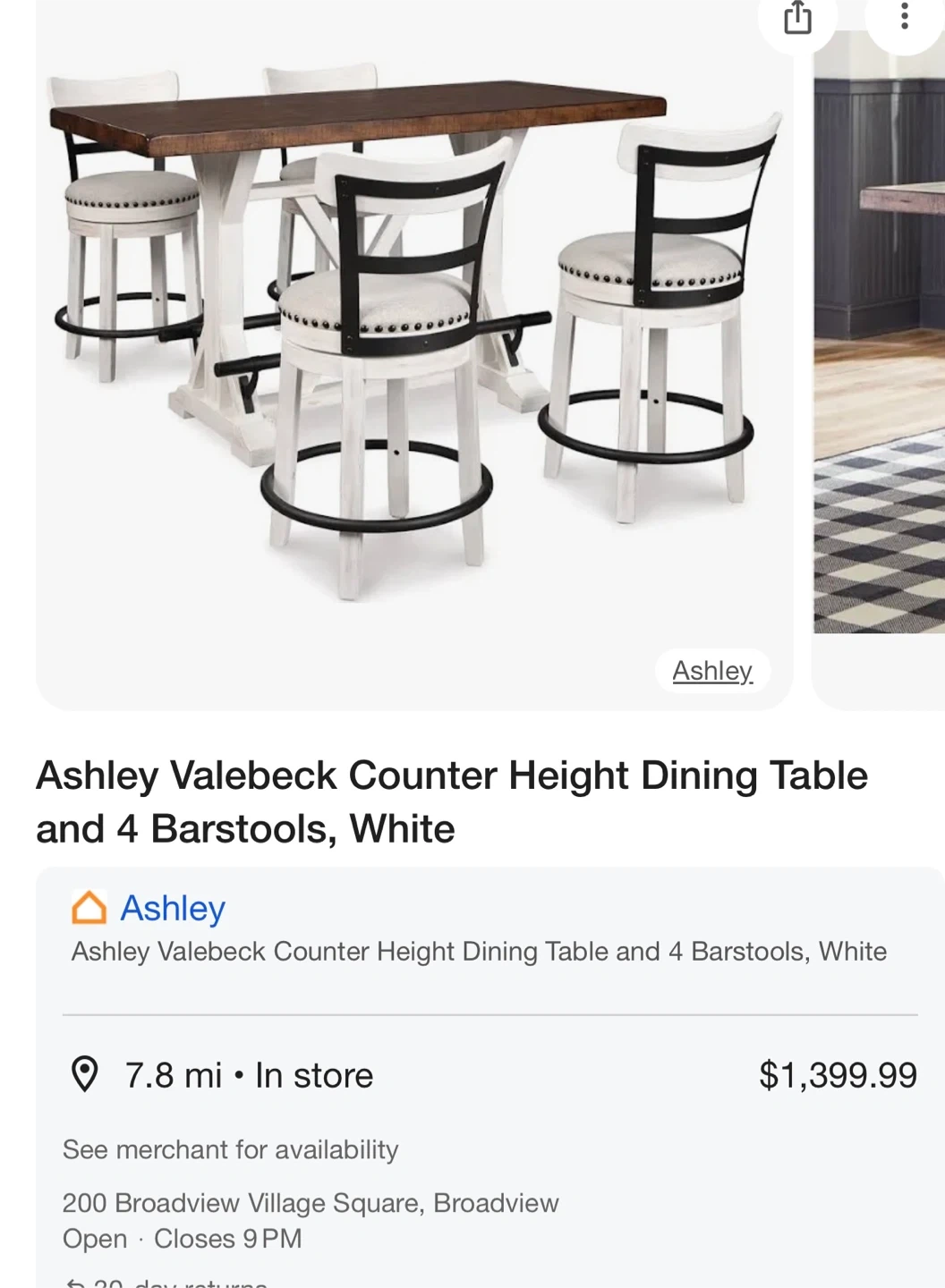945x1288 pixels.
Task: Open the three-dot overflow menu
Action: pos(905,17)
